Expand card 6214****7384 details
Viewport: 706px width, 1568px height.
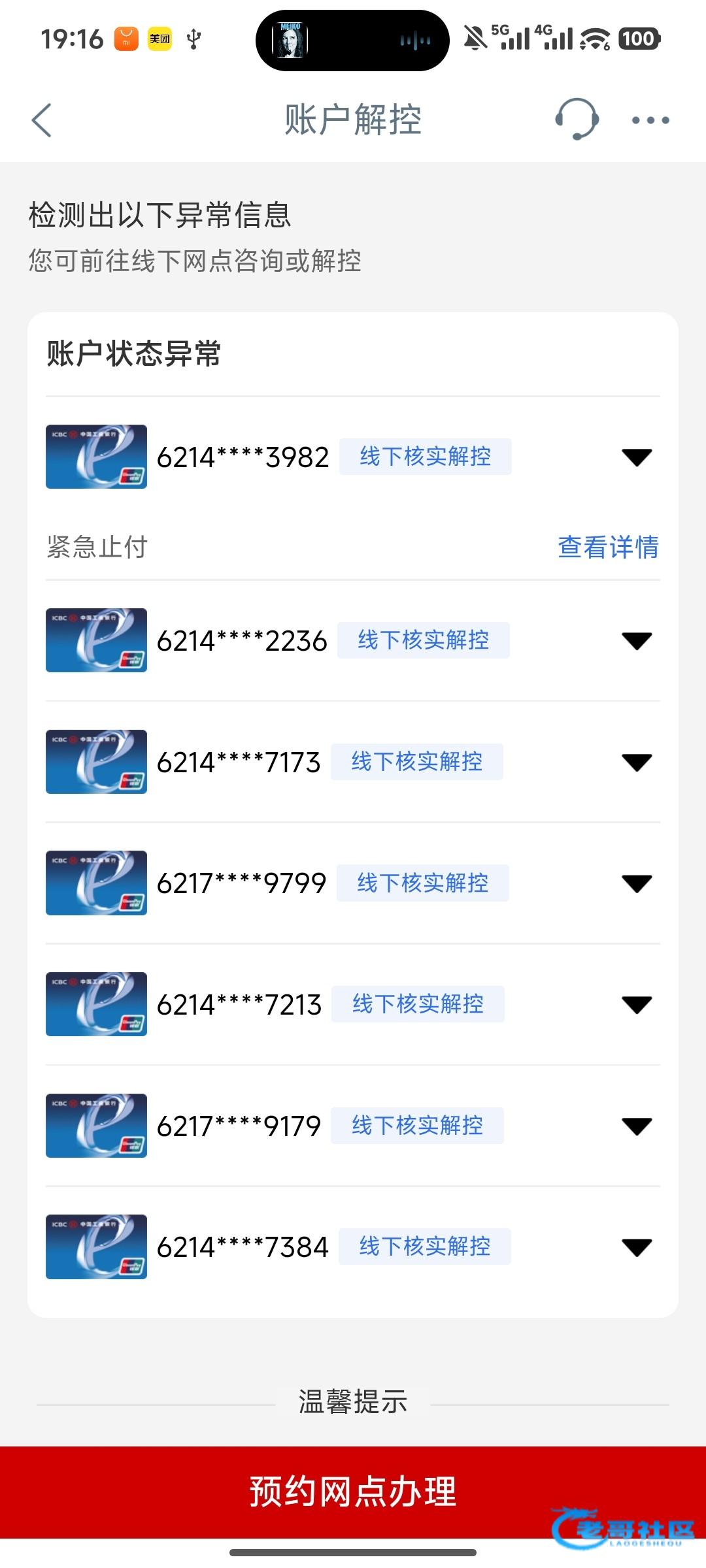tap(637, 1247)
